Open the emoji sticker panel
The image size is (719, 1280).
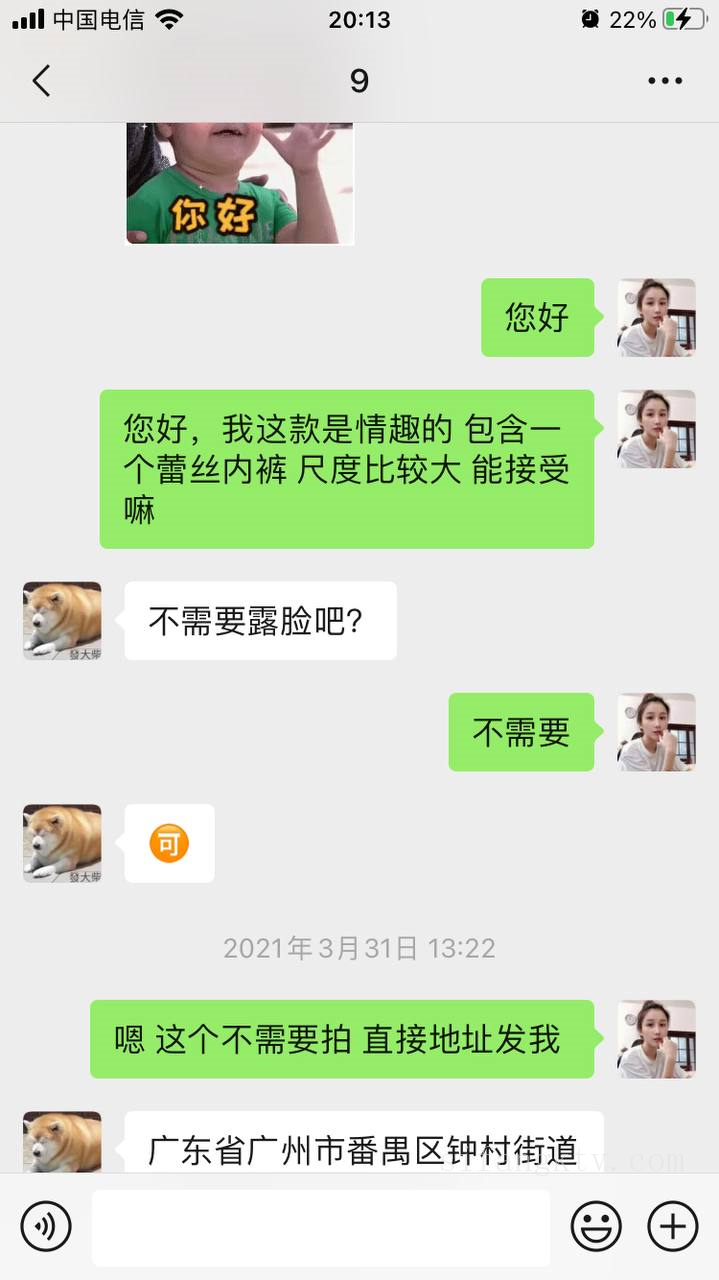596,1226
